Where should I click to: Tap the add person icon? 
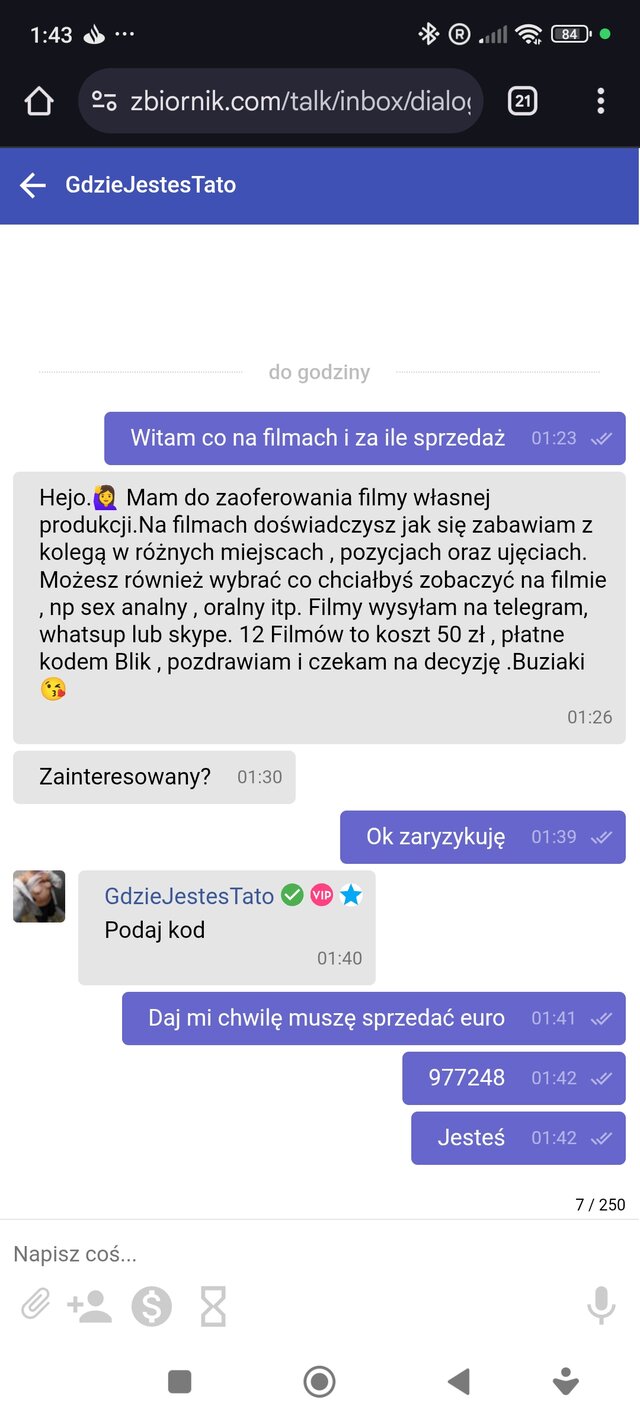(90, 1306)
